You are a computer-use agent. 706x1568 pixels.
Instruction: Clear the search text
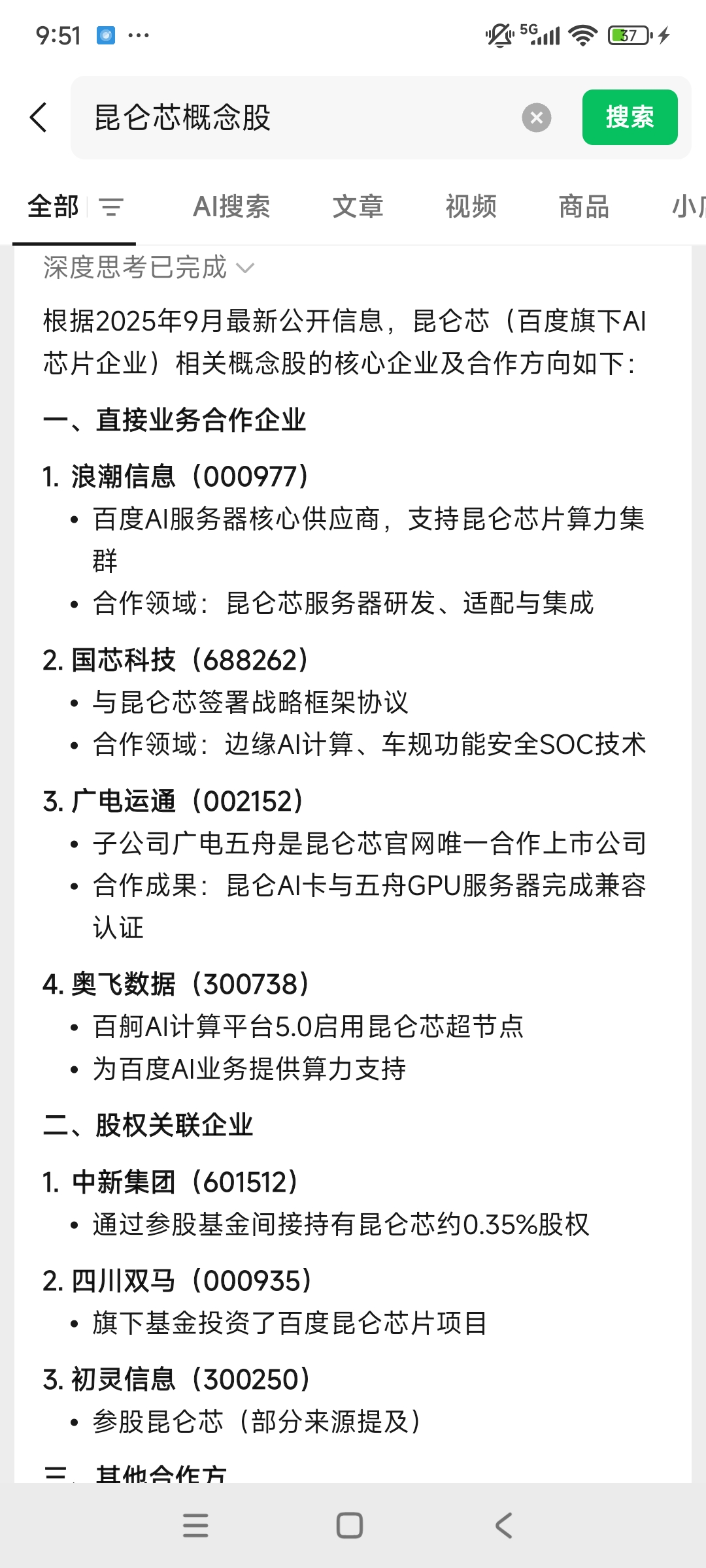[536, 118]
